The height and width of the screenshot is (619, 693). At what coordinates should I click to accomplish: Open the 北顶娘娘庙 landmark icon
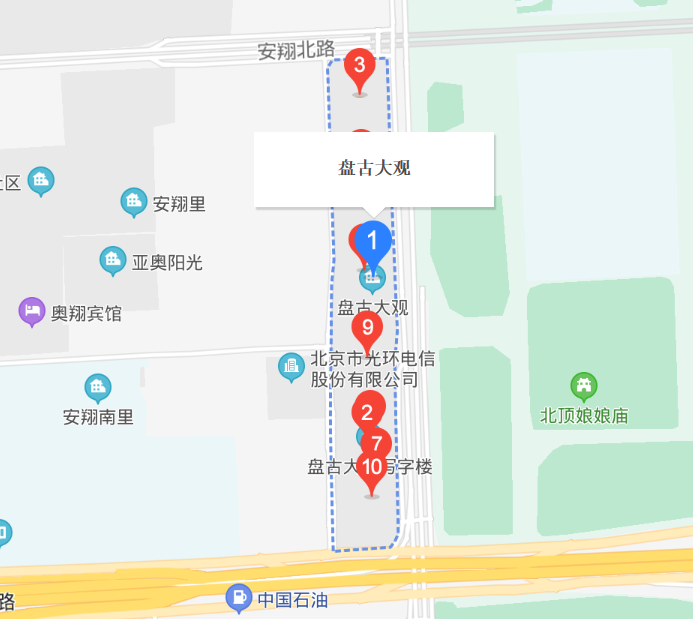pyautogui.click(x=583, y=385)
